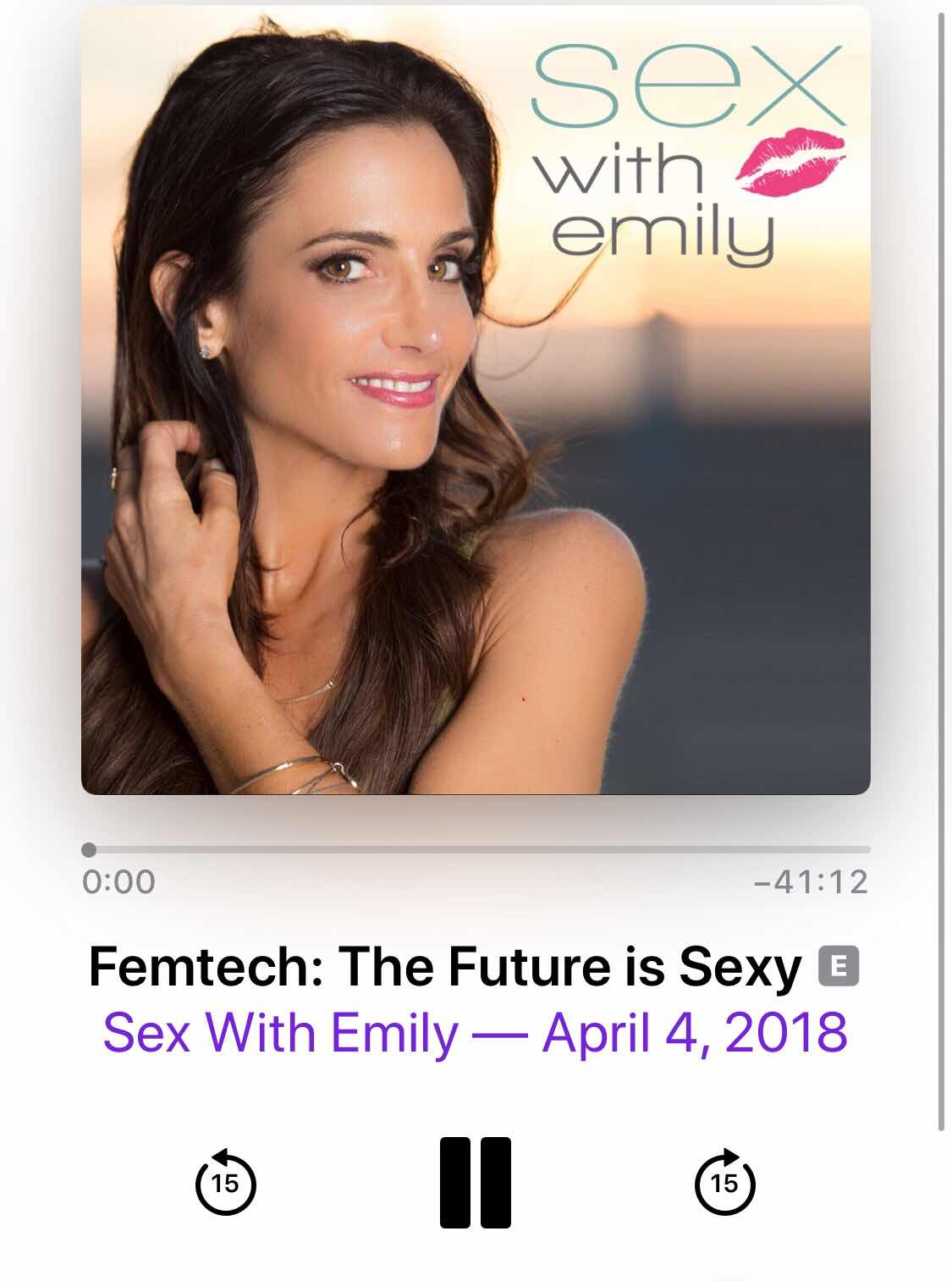Pause the Femtech episode playback
This screenshot has width=952, height=1281.
coord(476,1182)
